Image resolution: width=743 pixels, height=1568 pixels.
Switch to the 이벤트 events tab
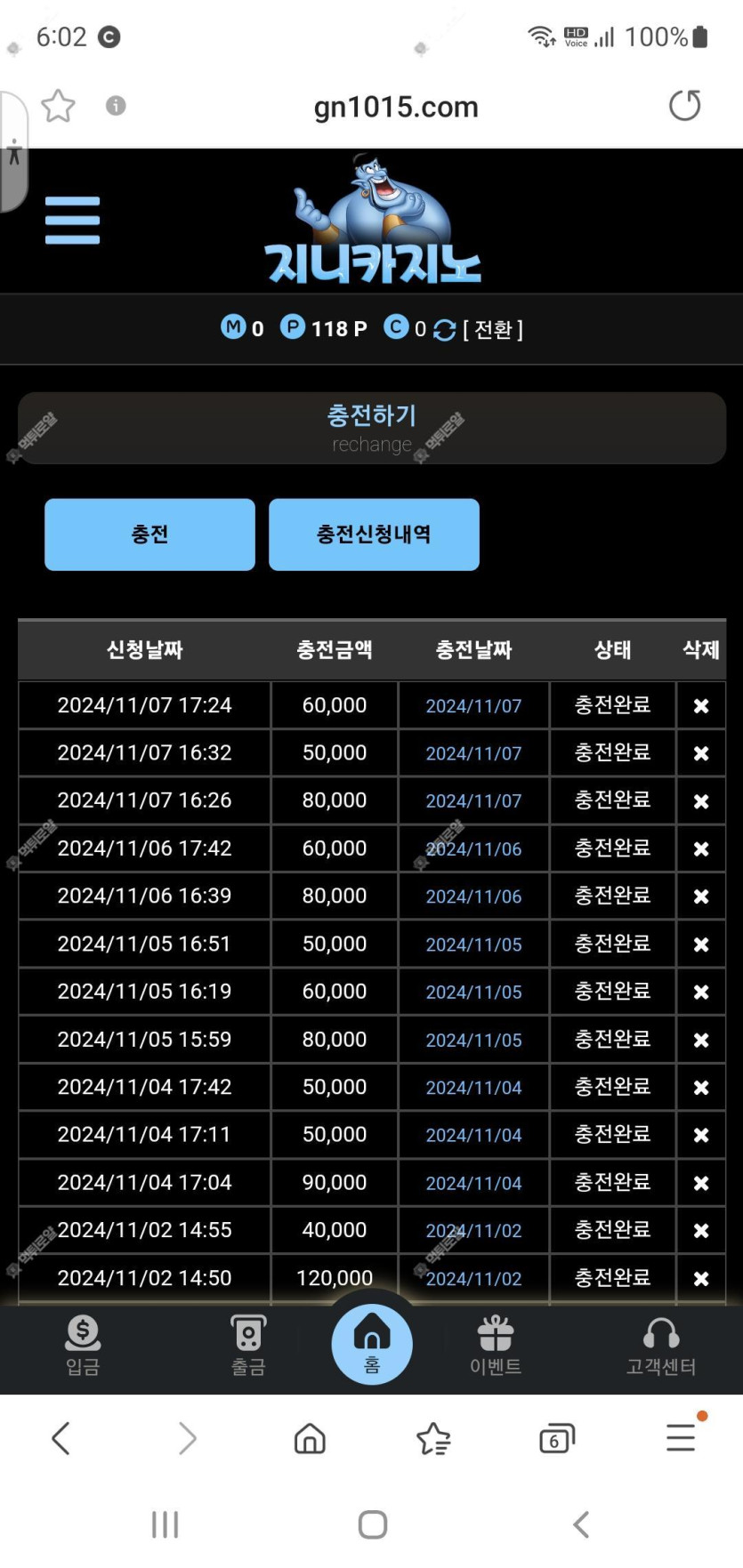click(496, 1345)
